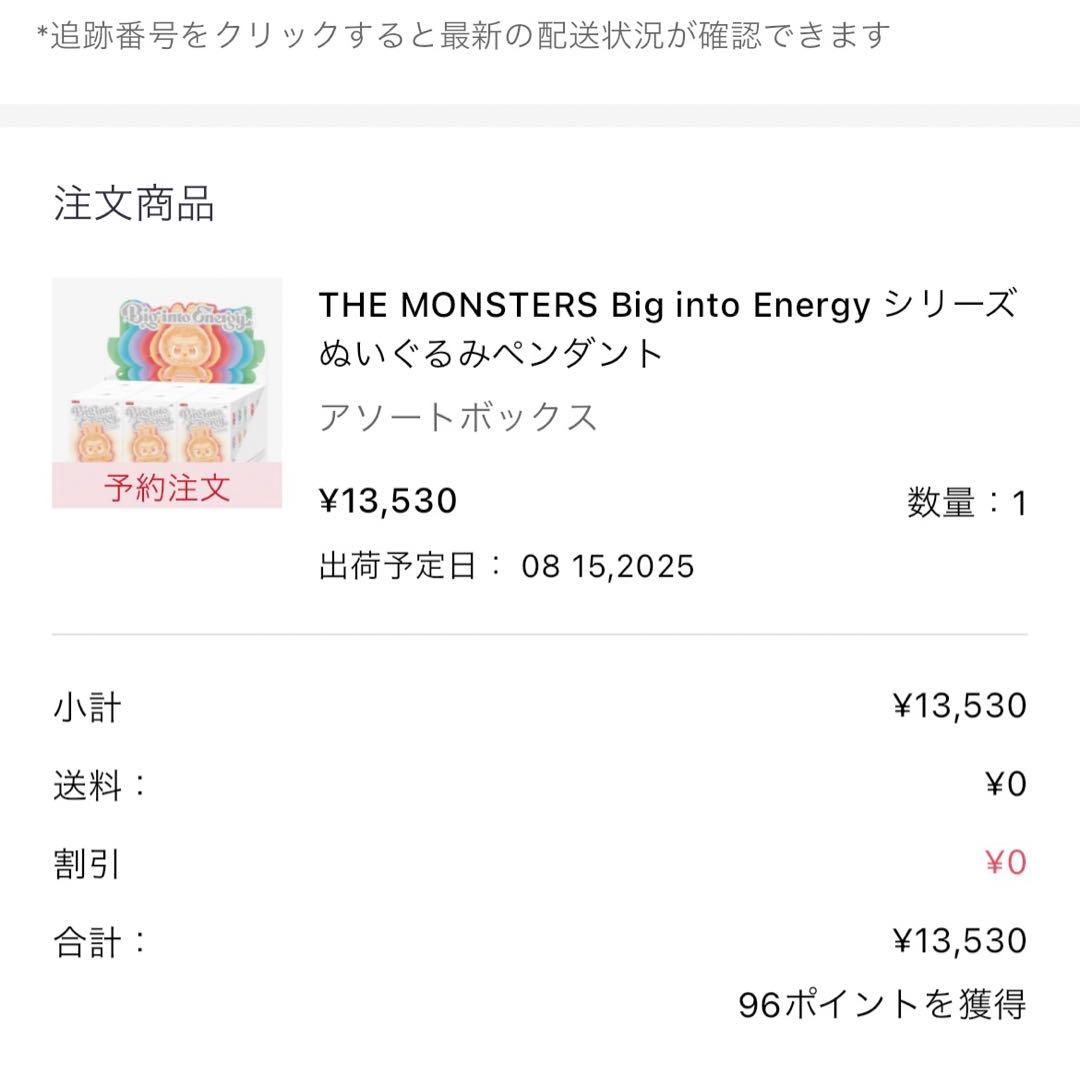This screenshot has height=1065, width=1080.
Task: Open THE MONSTERS Big into Energy product title
Action: click(667, 329)
